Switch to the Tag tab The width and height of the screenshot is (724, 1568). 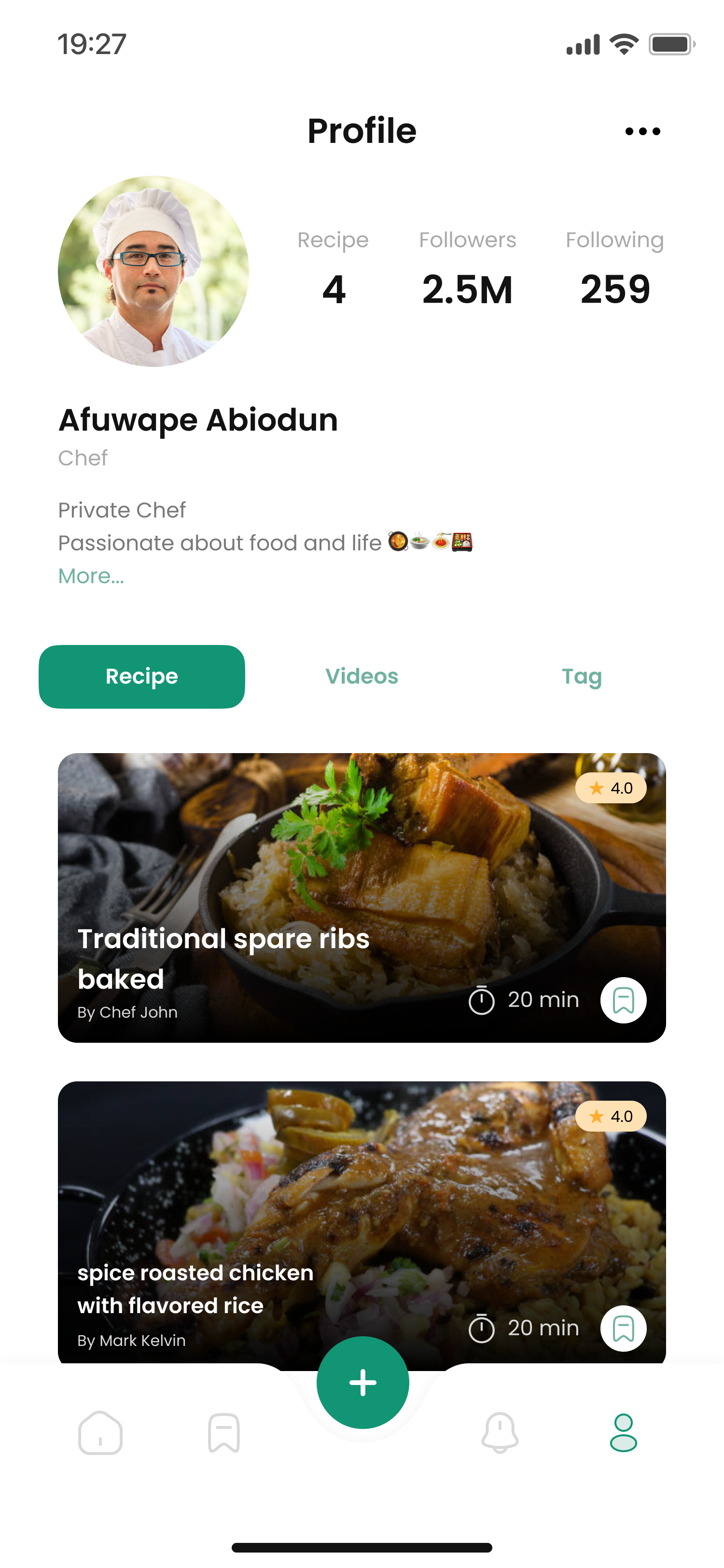click(x=582, y=676)
